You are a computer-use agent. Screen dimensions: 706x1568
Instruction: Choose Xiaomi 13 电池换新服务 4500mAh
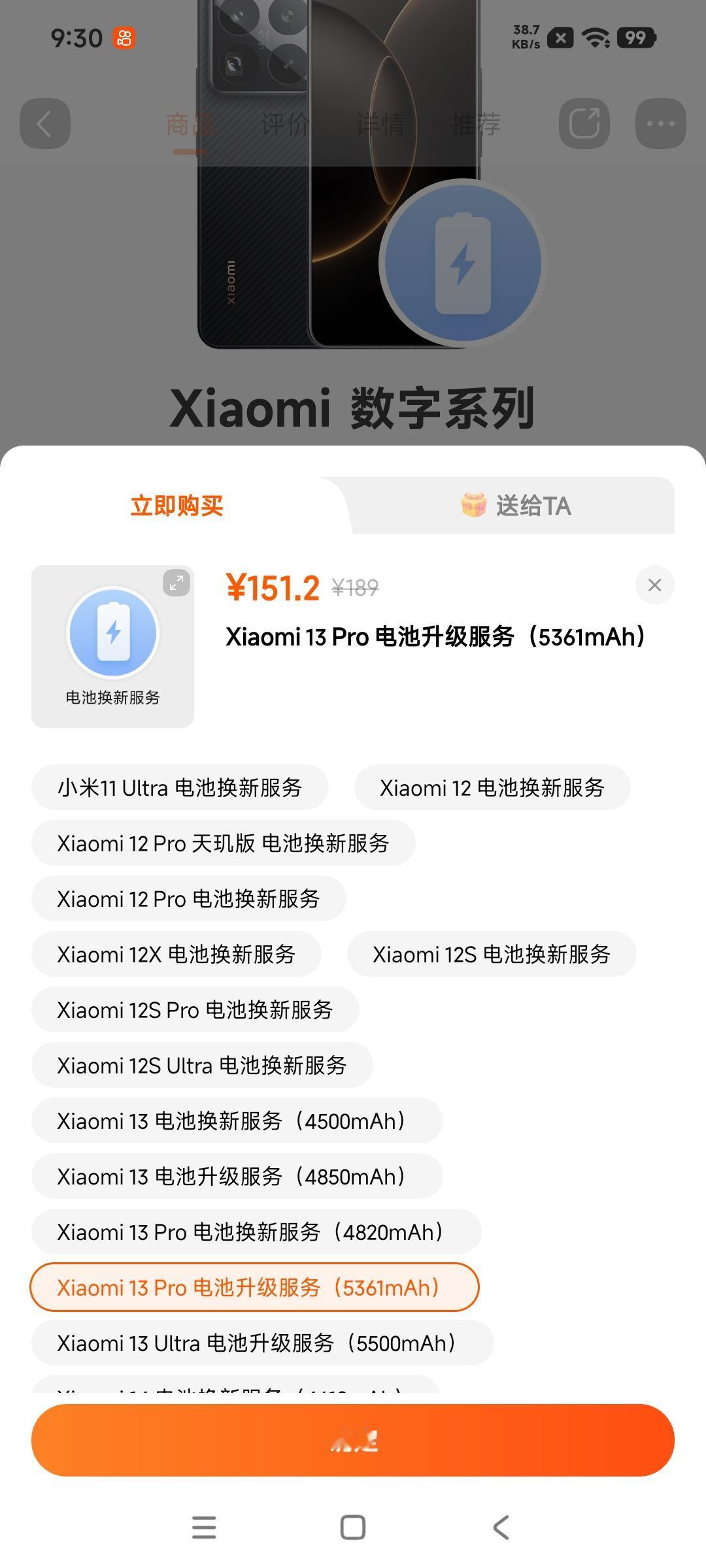[237, 1120]
